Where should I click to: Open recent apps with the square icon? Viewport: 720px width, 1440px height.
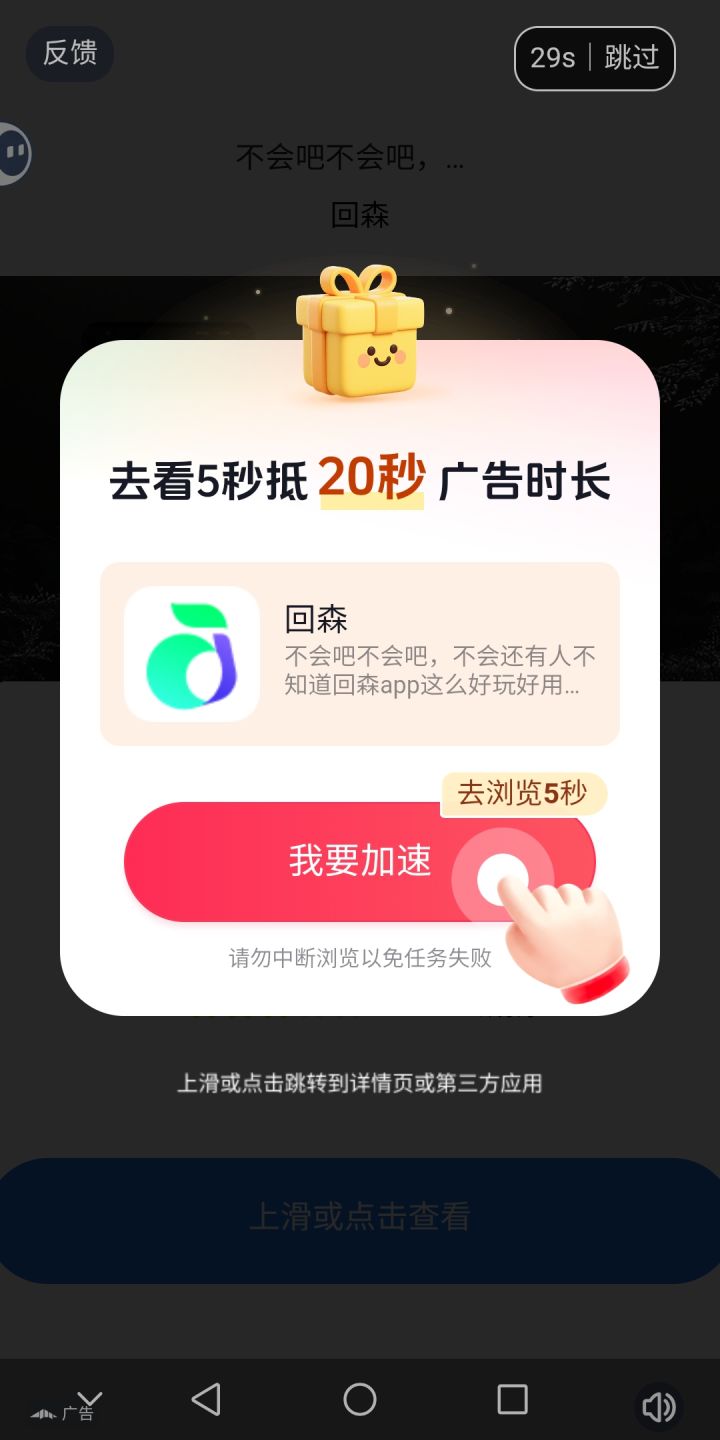point(512,1402)
